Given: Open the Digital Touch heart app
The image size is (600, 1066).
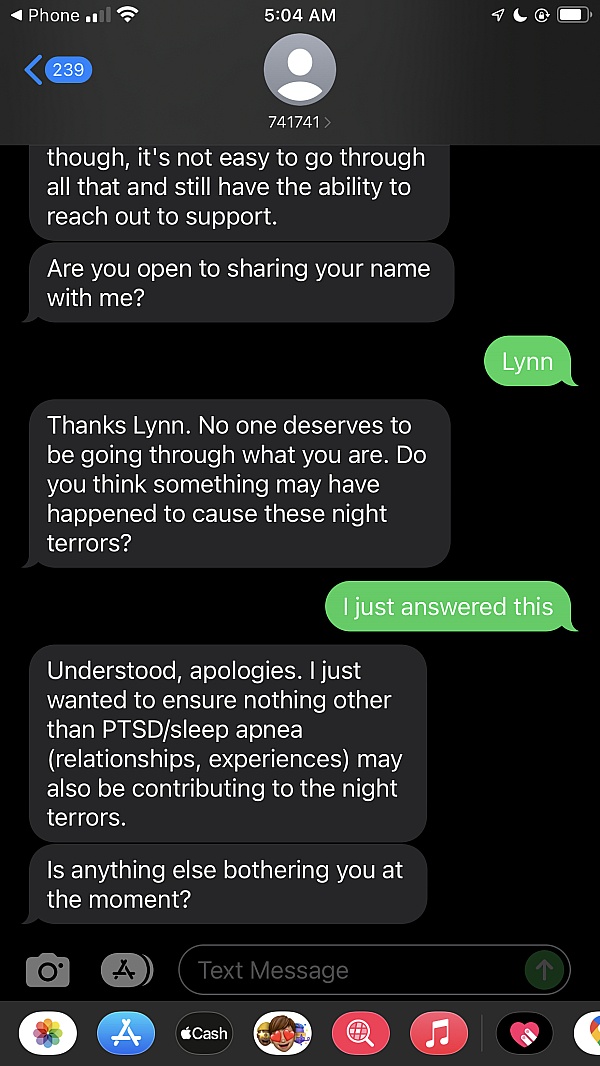Looking at the screenshot, I should tap(524, 1033).
